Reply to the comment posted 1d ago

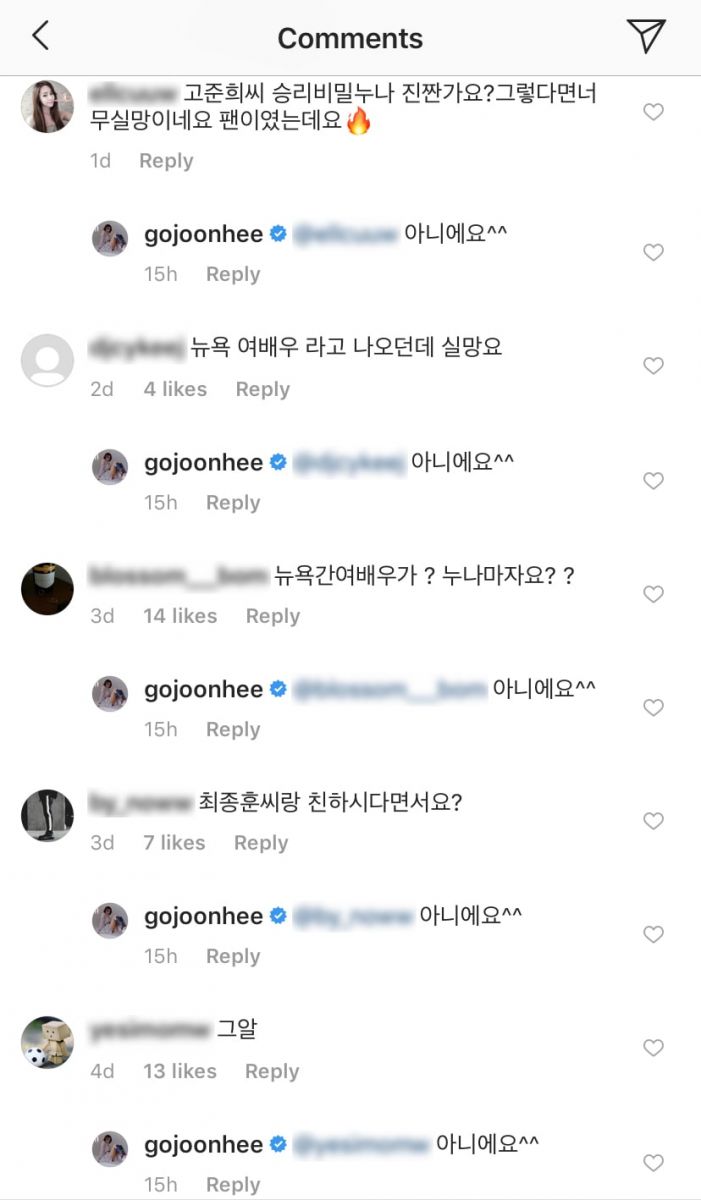point(165,161)
